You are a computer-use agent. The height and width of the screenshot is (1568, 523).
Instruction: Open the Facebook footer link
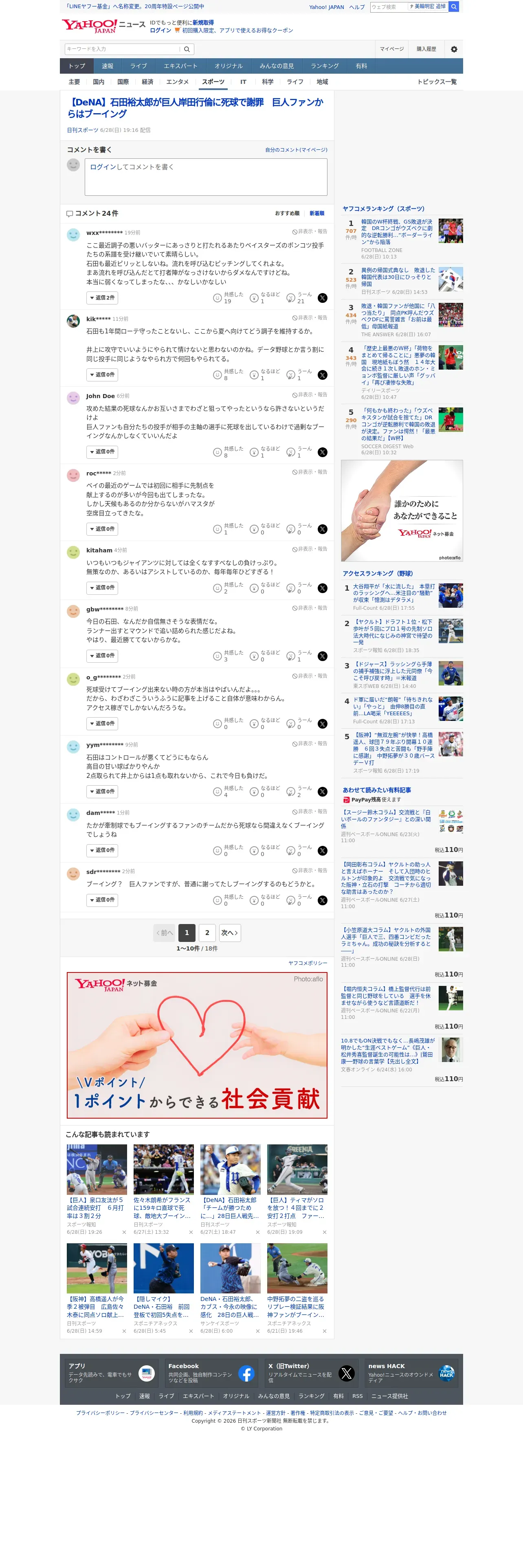211,1373
